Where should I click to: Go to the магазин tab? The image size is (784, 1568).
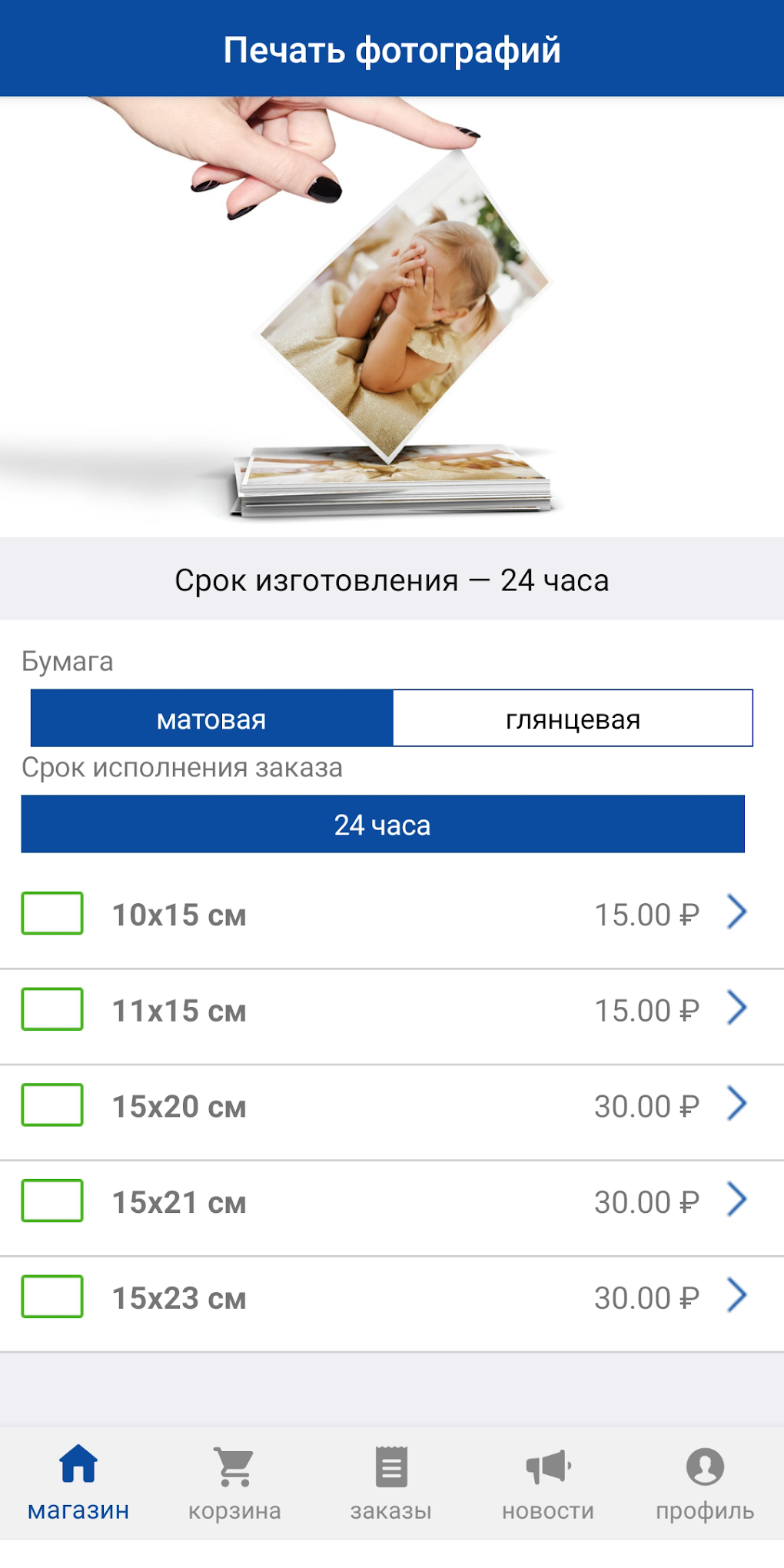(x=78, y=1483)
